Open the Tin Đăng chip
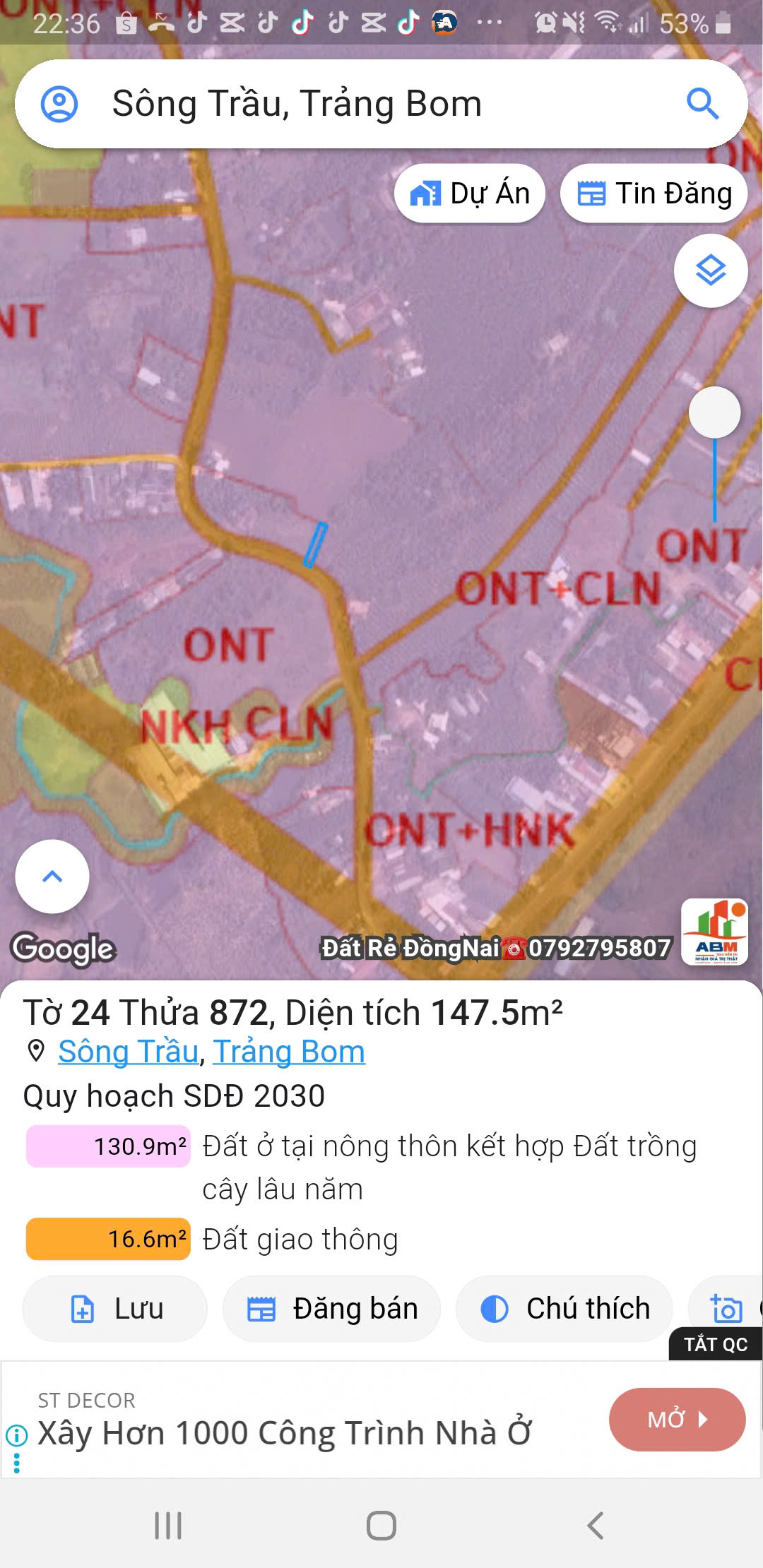This screenshot has width=763, height=1568. [654, 194]
